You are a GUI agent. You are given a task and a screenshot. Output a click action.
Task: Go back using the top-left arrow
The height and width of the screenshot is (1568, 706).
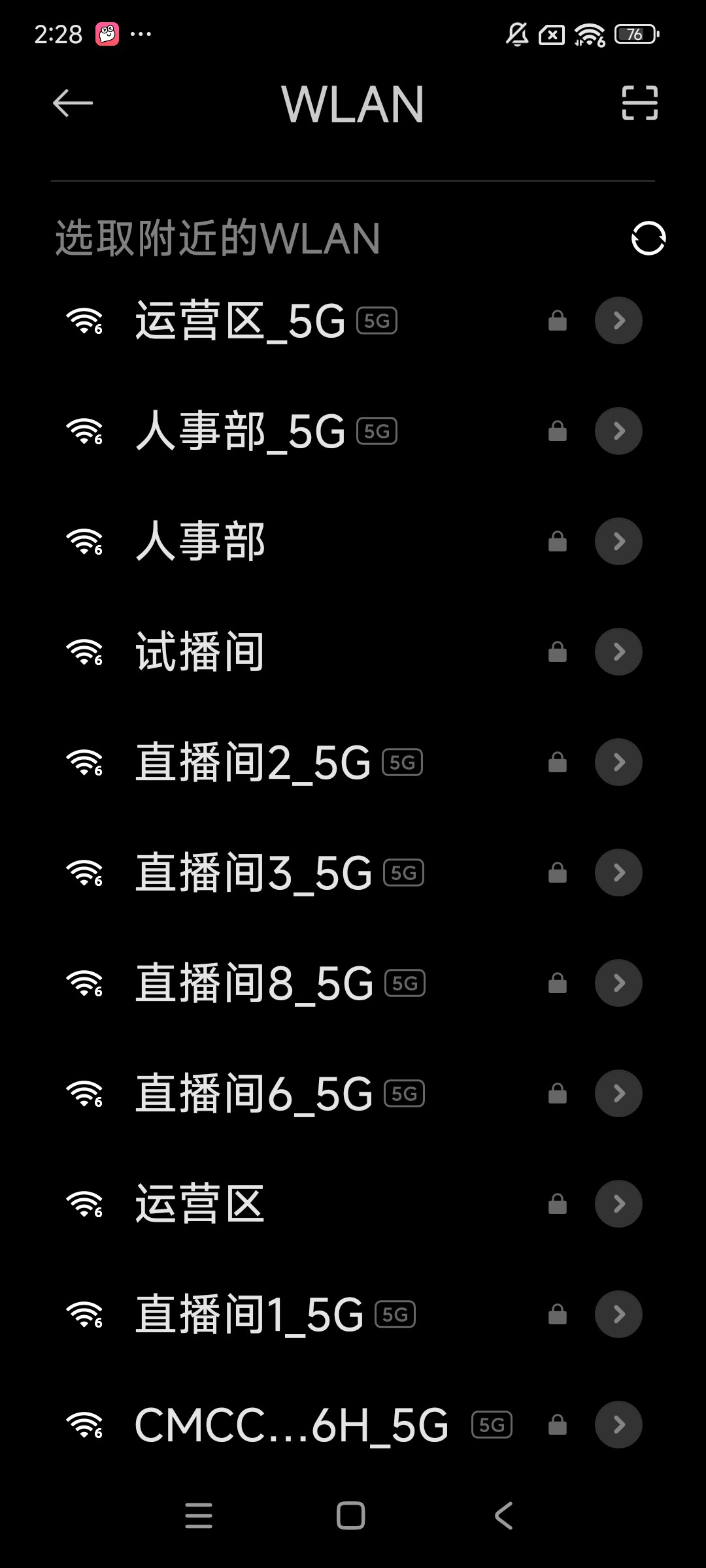[x=73, y=103]
